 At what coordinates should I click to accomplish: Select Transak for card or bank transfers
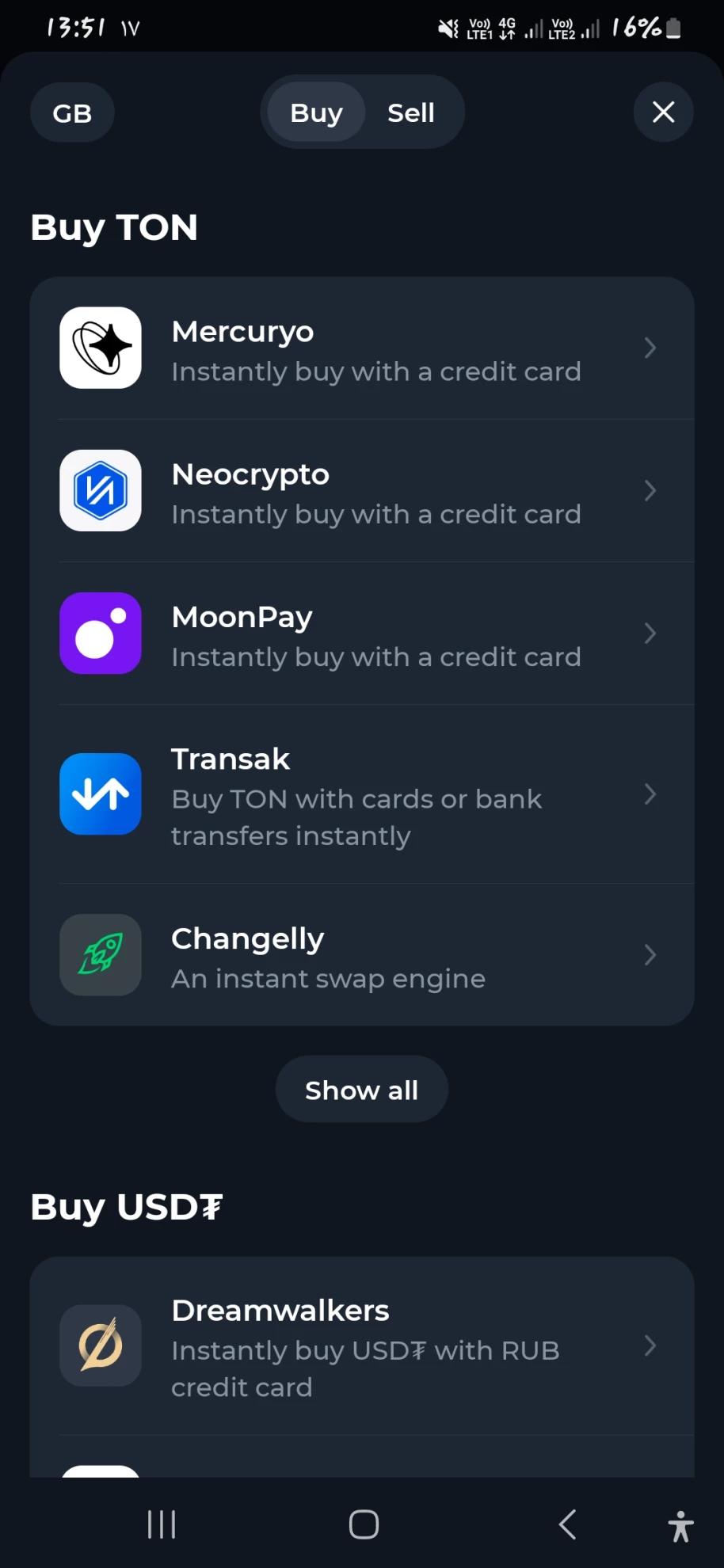(x=361, y=794)
